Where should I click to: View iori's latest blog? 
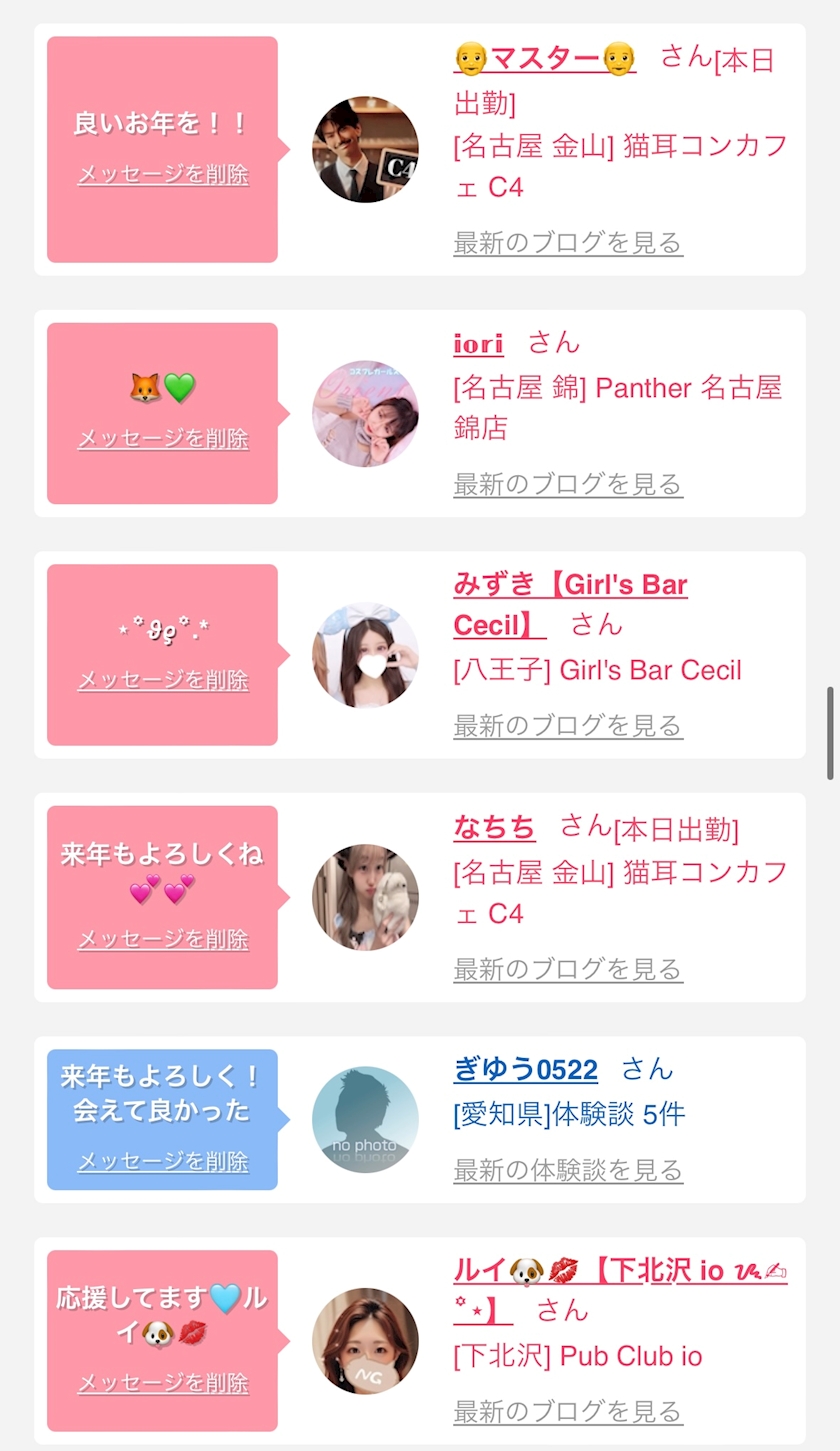tap(567, 485)
